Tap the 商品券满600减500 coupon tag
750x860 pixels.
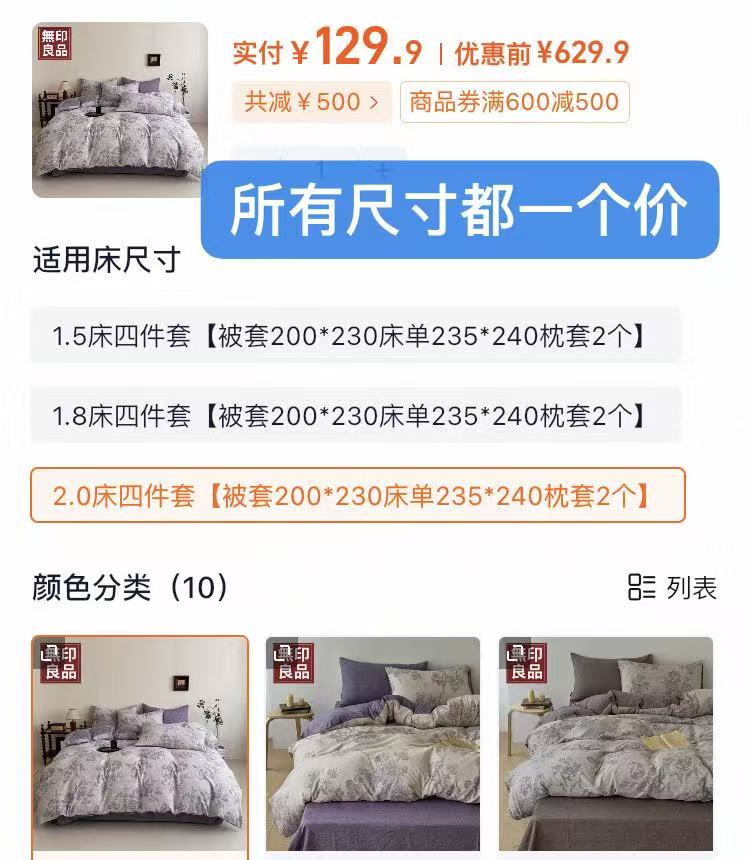click(514, 102)
